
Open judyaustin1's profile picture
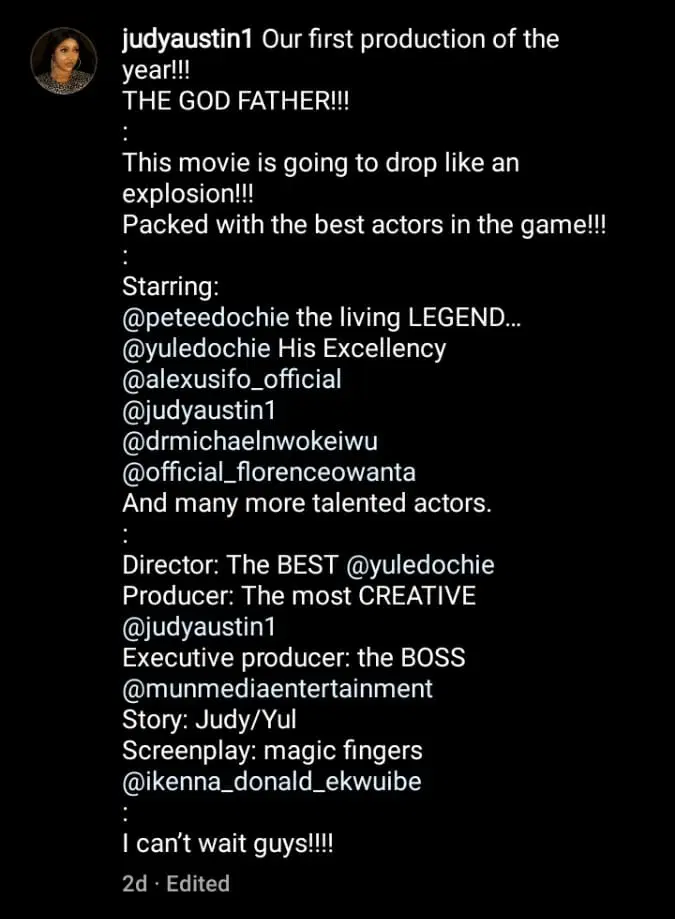65,62
